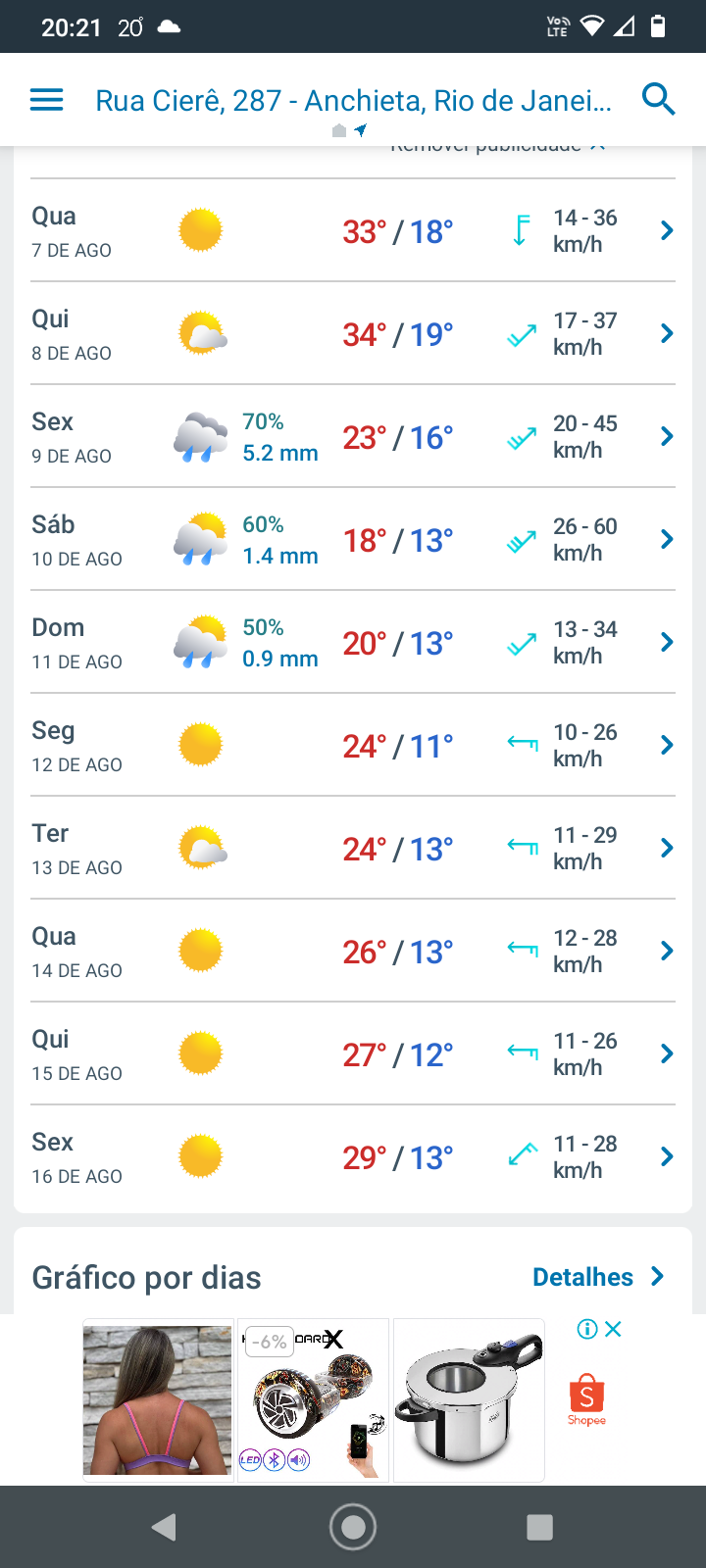
Task: View details for Qui 8 de ago
Action: [x=353, y=334]
